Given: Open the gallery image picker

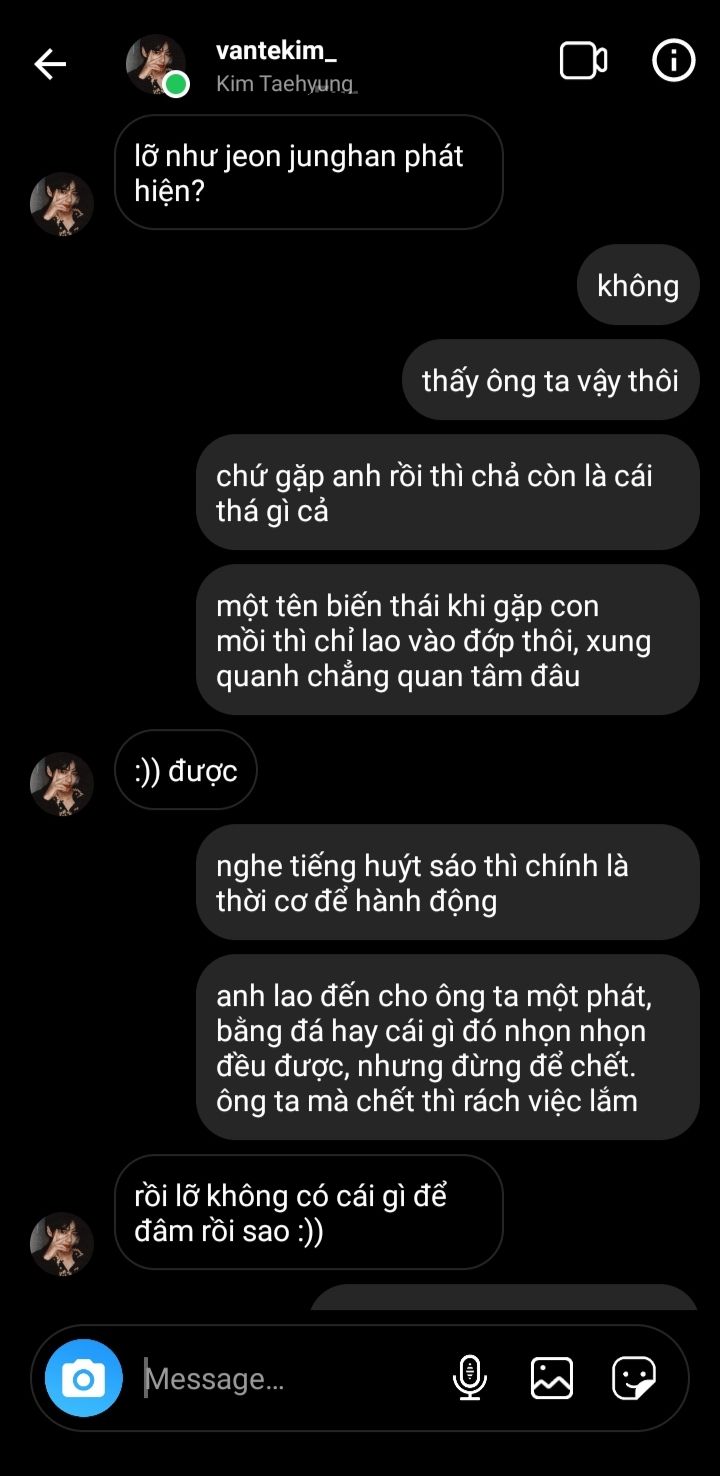Looking at the screenshot, I should 551,1378.
